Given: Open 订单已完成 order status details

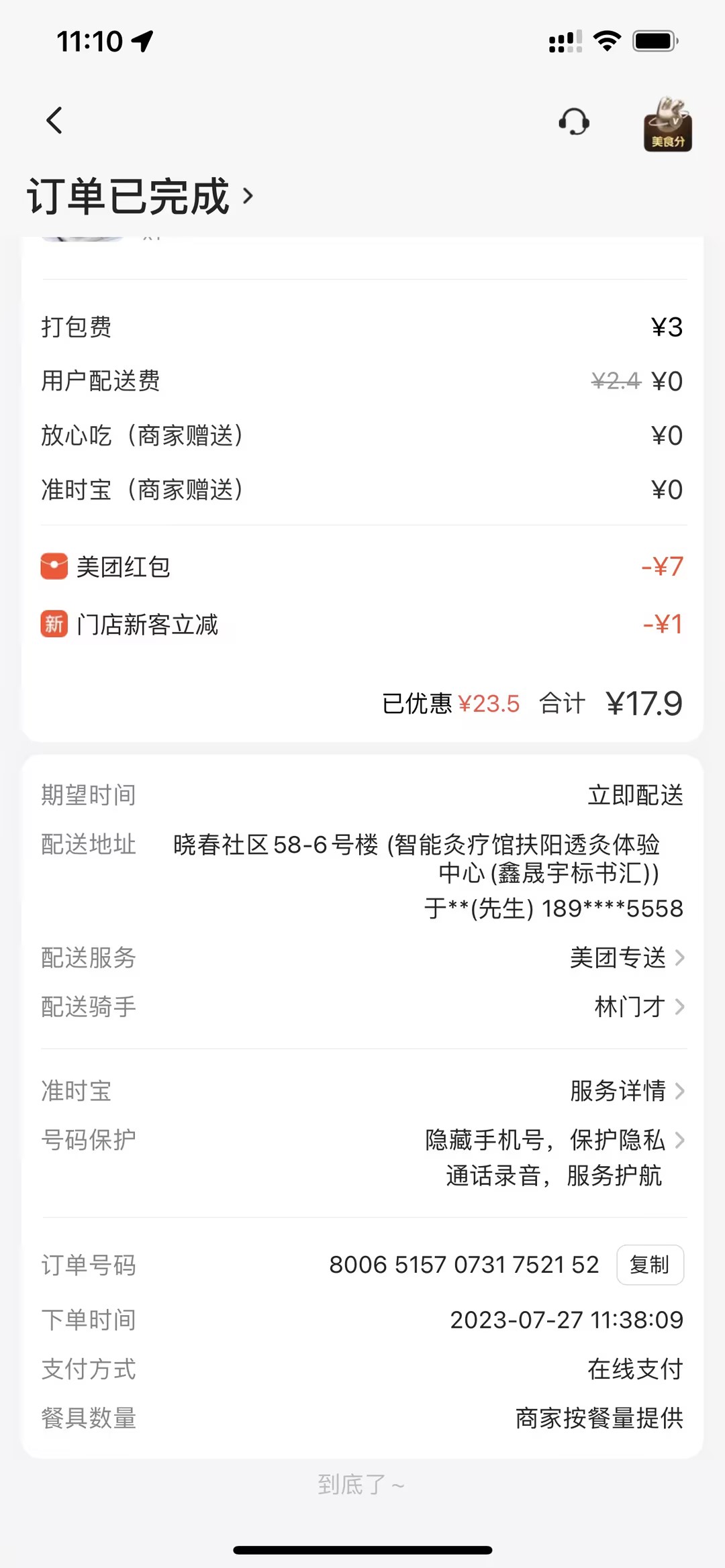Looking at the screenshot, I should pyautogui.click(x=141, y=197).
